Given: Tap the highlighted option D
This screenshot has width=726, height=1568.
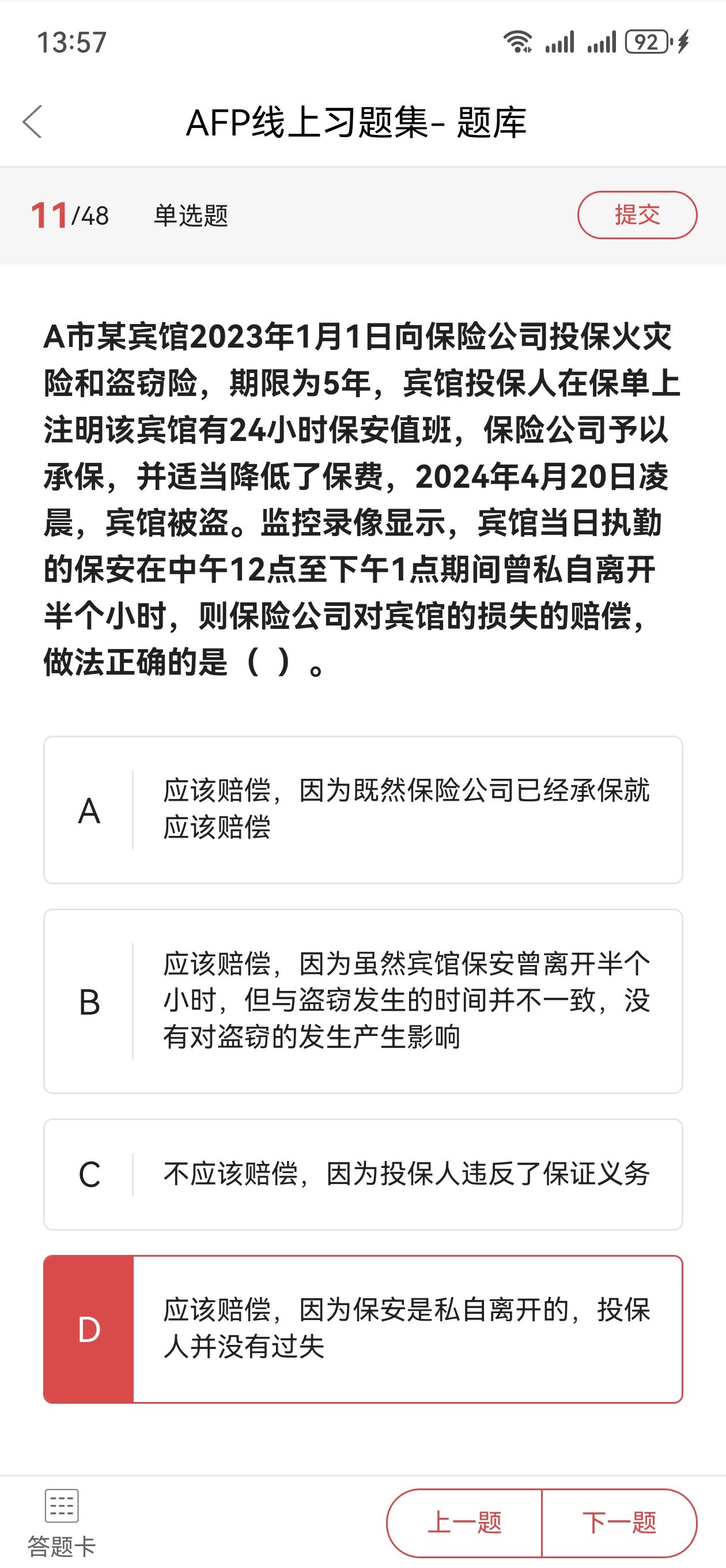Looking at the screenshot, I should [x=362, y=1329].
